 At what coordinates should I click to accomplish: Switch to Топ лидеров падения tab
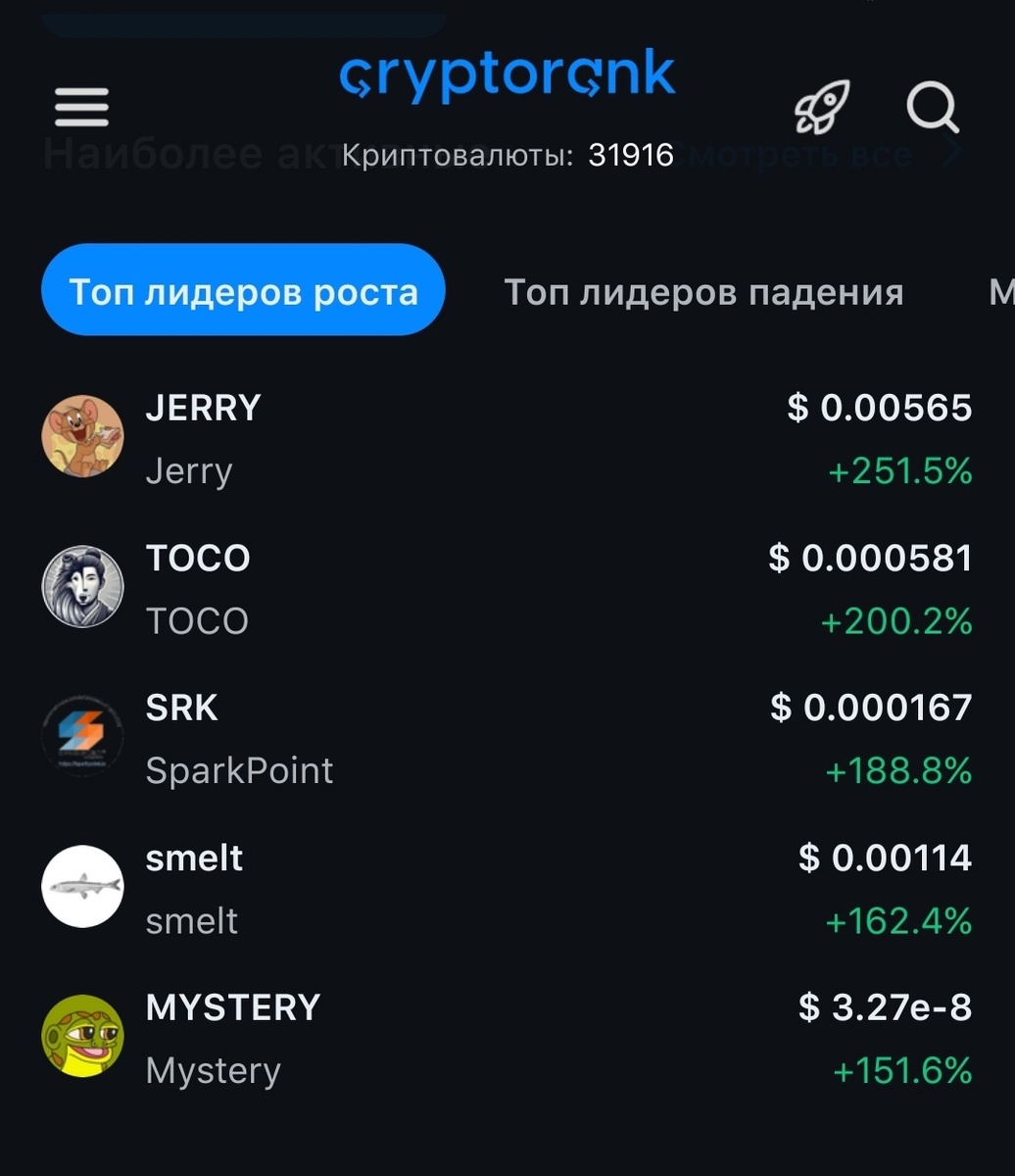(x=703, y=292)
